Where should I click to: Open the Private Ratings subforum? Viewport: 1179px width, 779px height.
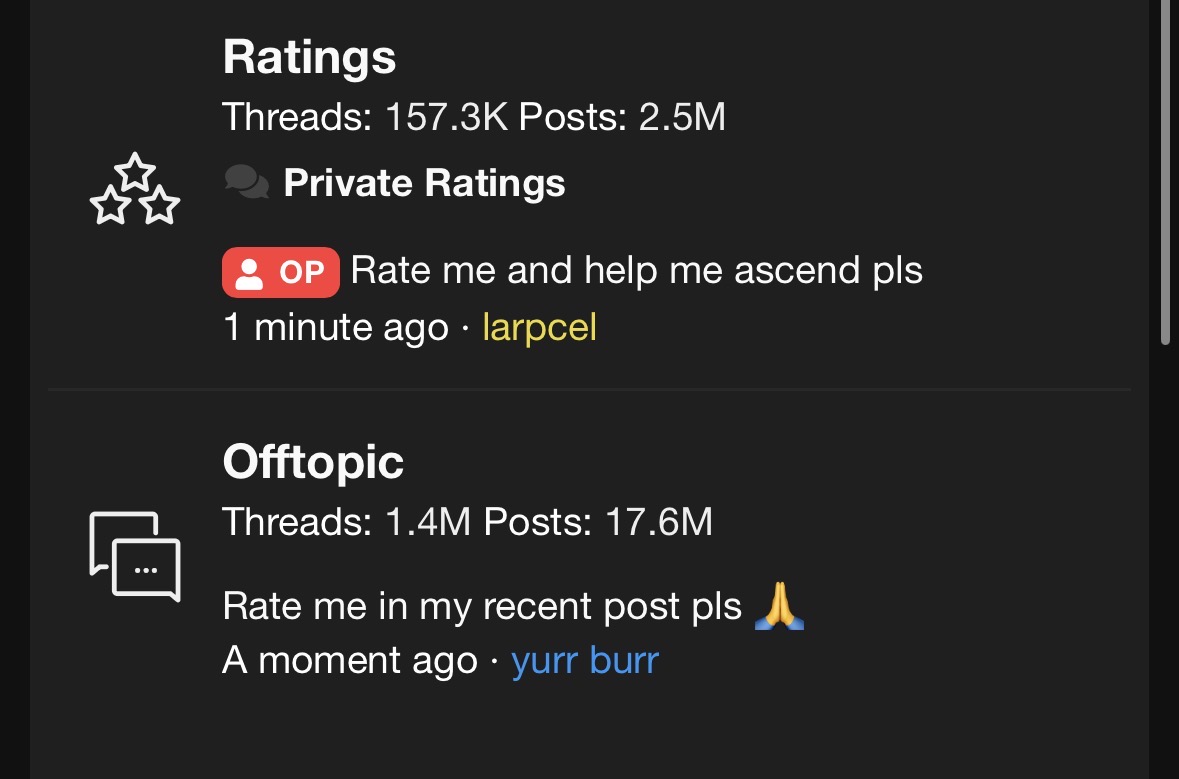coord(424,184)
